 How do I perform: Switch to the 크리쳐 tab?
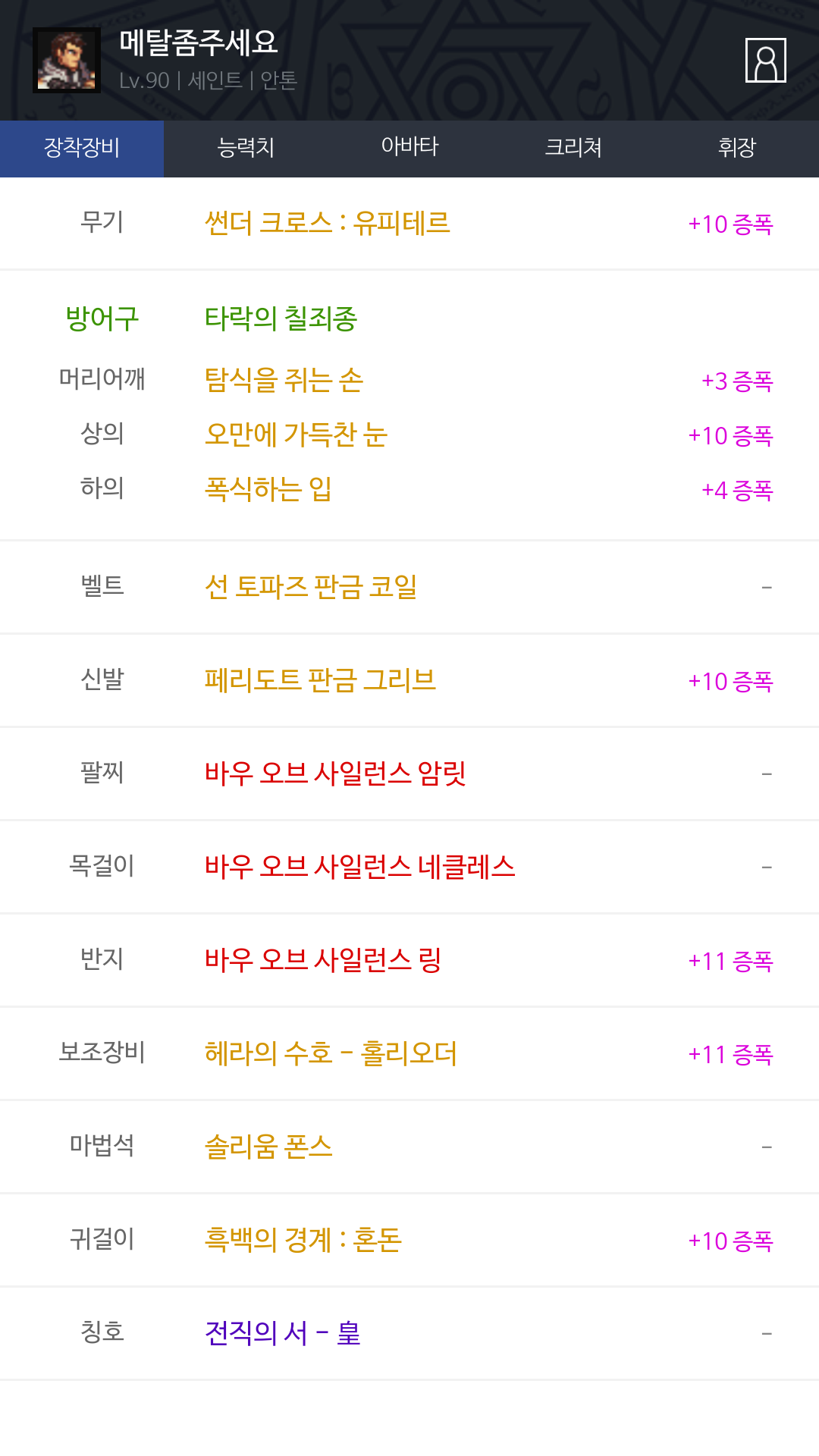(x=573, y=149)
